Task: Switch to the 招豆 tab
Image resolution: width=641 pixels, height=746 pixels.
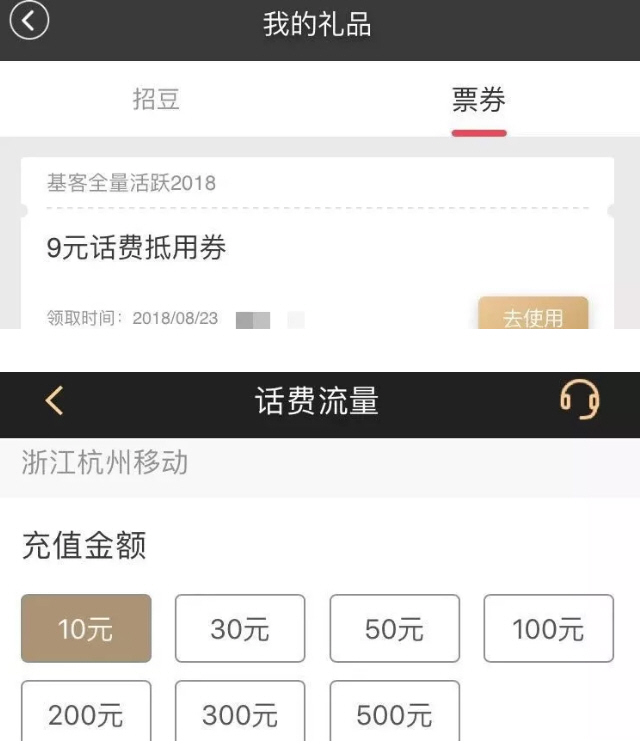Action: [156, 100]
